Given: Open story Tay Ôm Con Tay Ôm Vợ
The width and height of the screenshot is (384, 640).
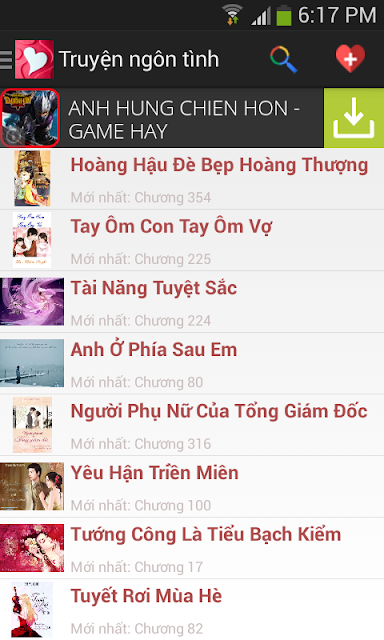Looking at the screenshot, I should pos(192,240).
